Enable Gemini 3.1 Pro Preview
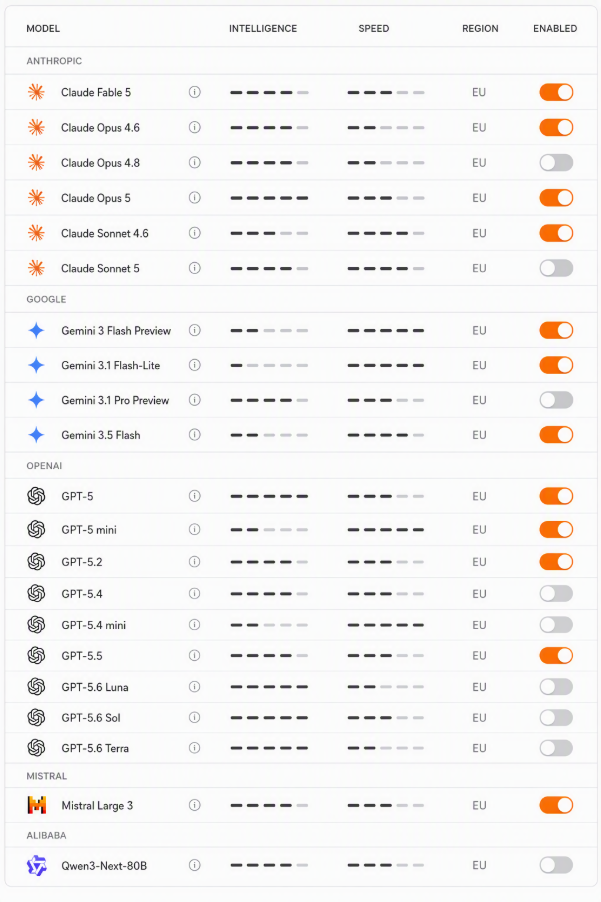601x902 pixels. pyautogui.click(x=556, y=400)
